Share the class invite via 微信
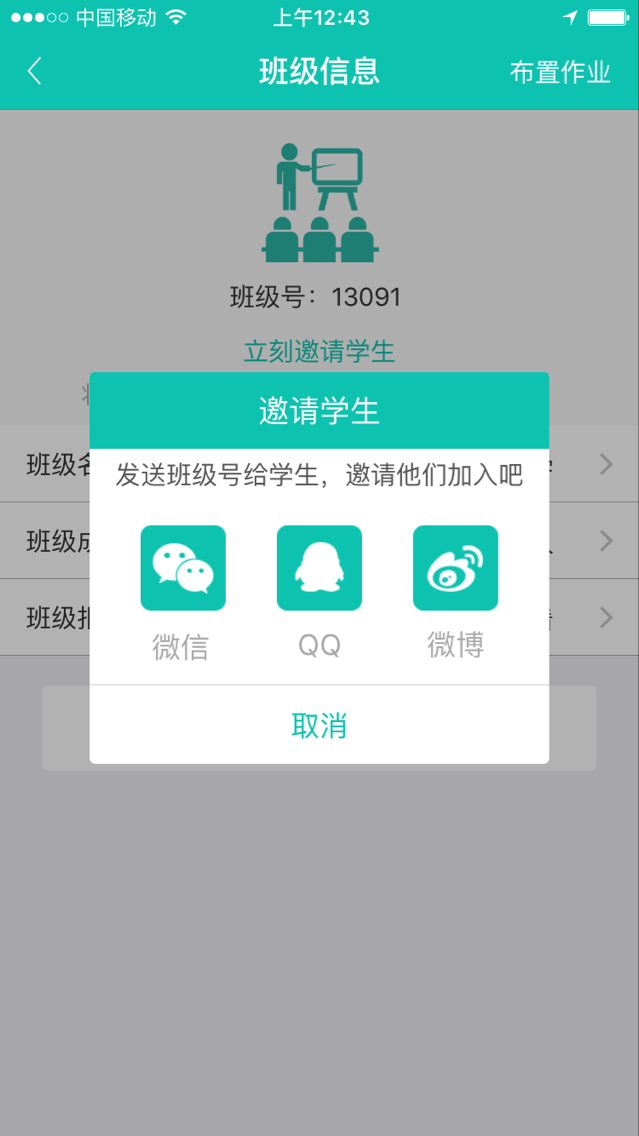The height and width of the screenshot is (1136, 639). 182,568
